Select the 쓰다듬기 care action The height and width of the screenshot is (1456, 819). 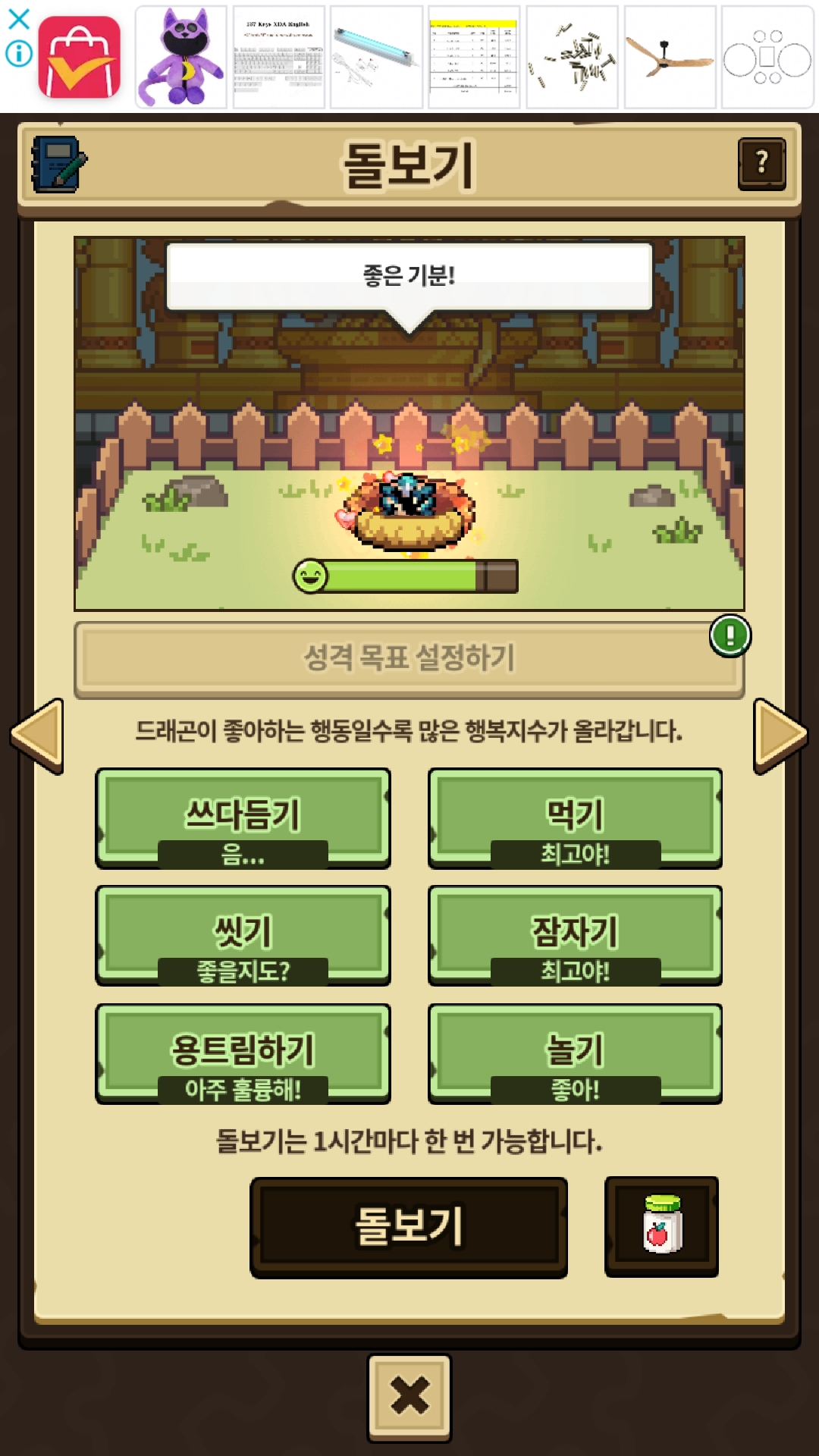click(x=243, y=817)
